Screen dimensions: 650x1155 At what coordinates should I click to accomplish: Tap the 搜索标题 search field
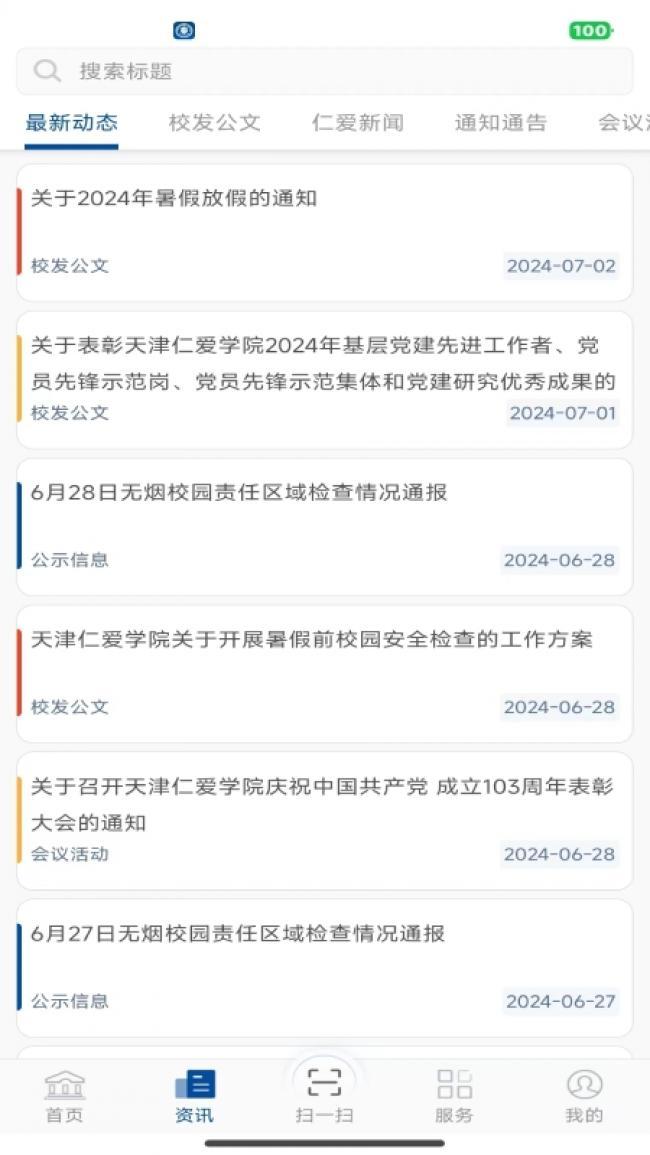pos(324,71)
